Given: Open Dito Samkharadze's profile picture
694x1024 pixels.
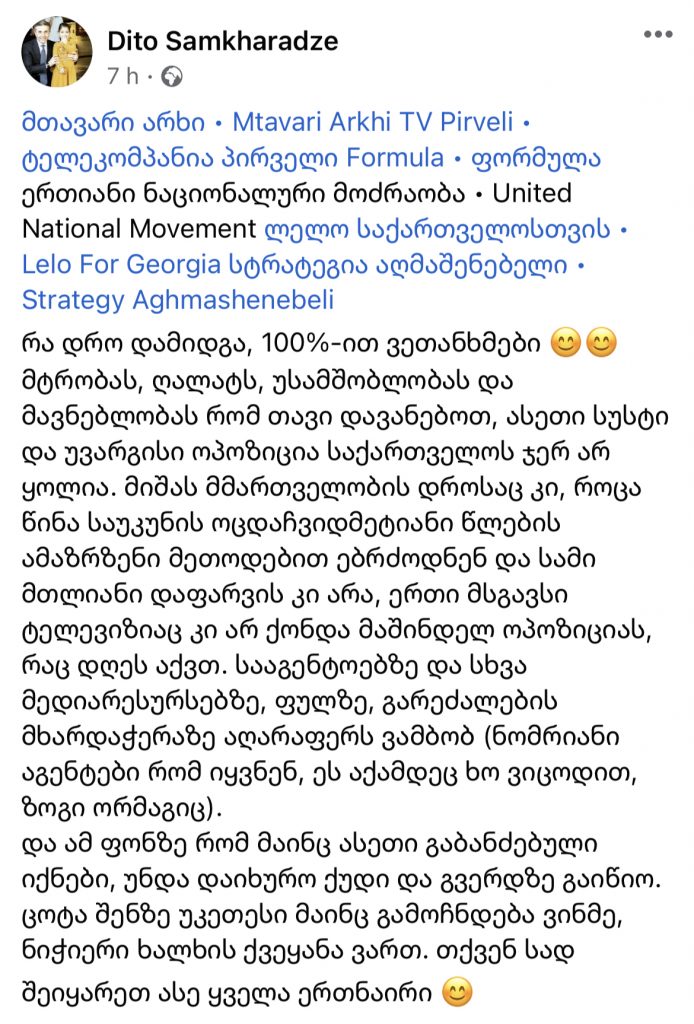Looking at the screenshot, I should coord(57,53).
